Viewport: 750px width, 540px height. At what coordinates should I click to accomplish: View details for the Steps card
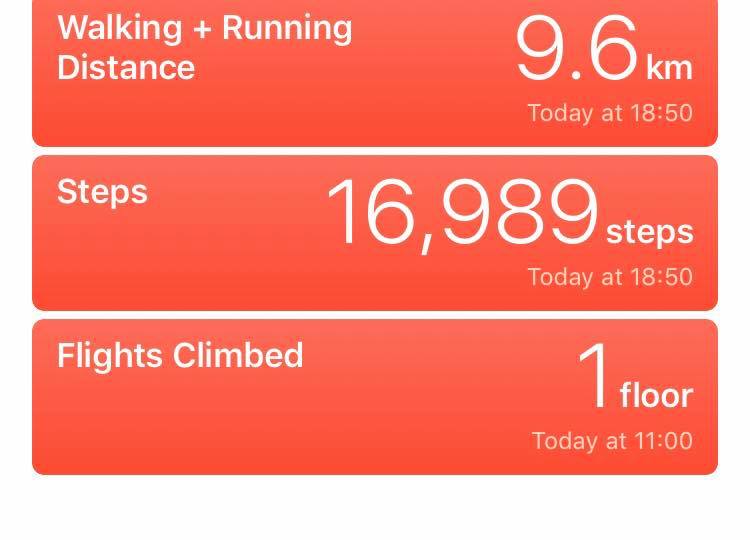coord(374,232)
